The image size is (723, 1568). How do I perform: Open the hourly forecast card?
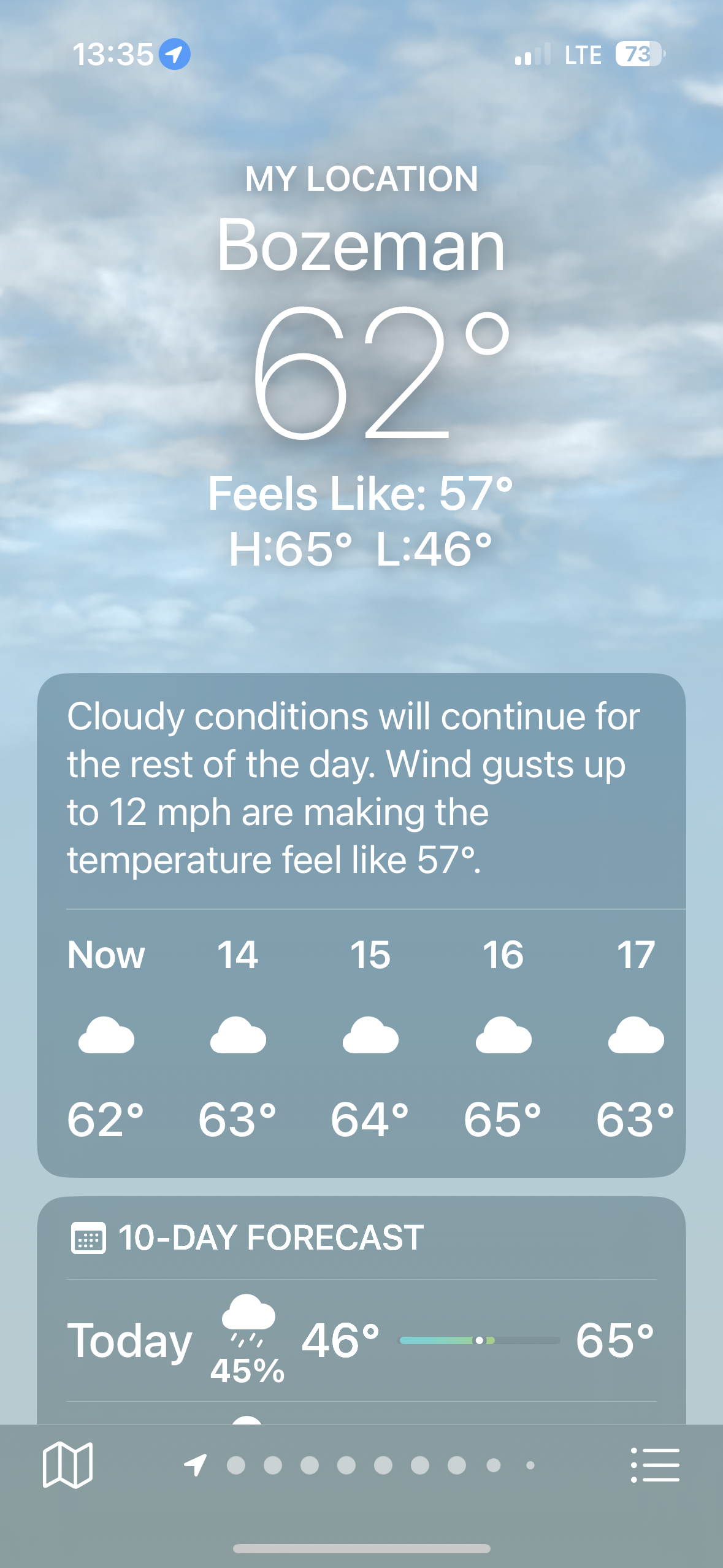pos(361,1037)
